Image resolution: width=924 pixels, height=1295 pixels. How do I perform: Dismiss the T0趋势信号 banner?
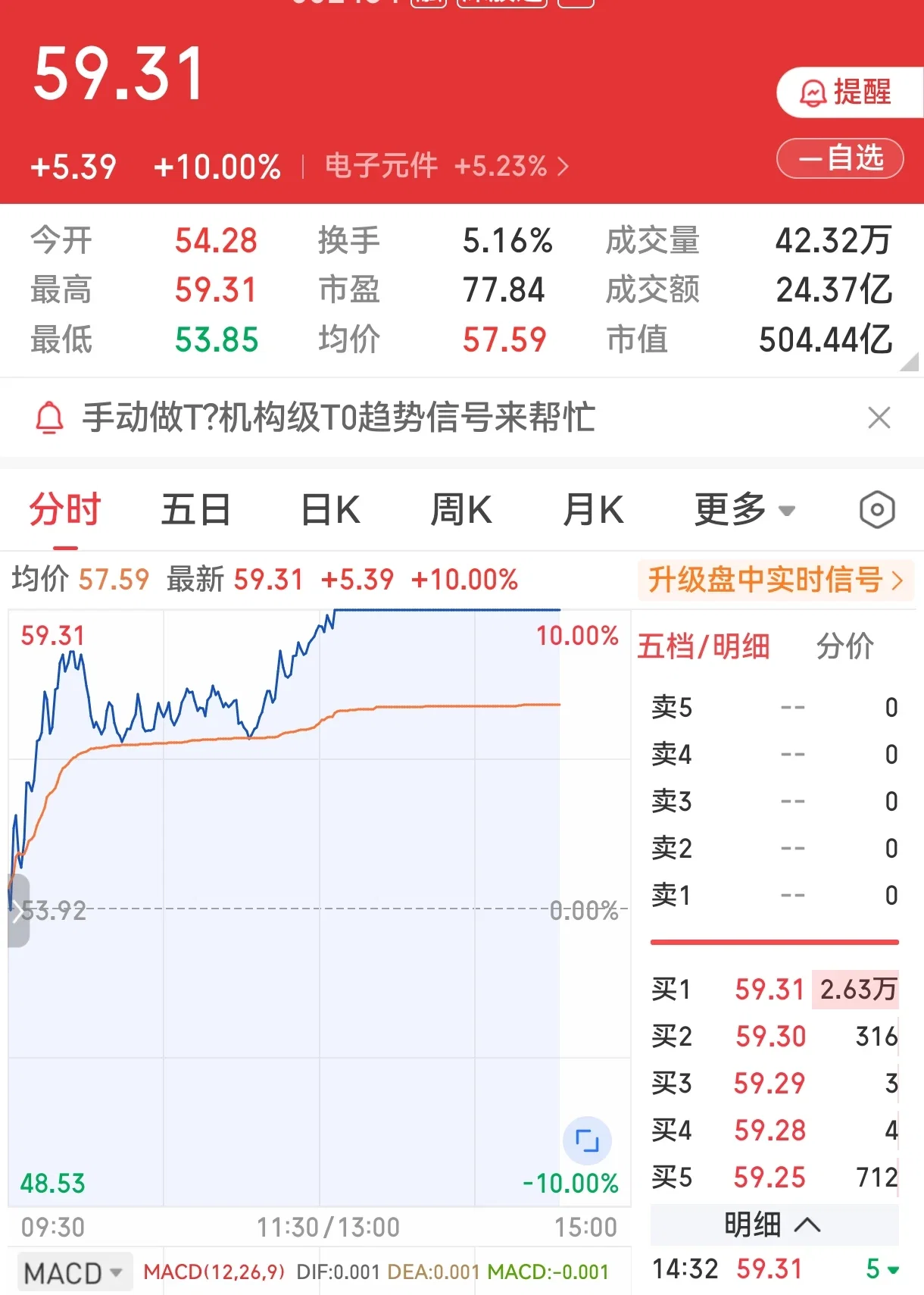tap(879, 418)
